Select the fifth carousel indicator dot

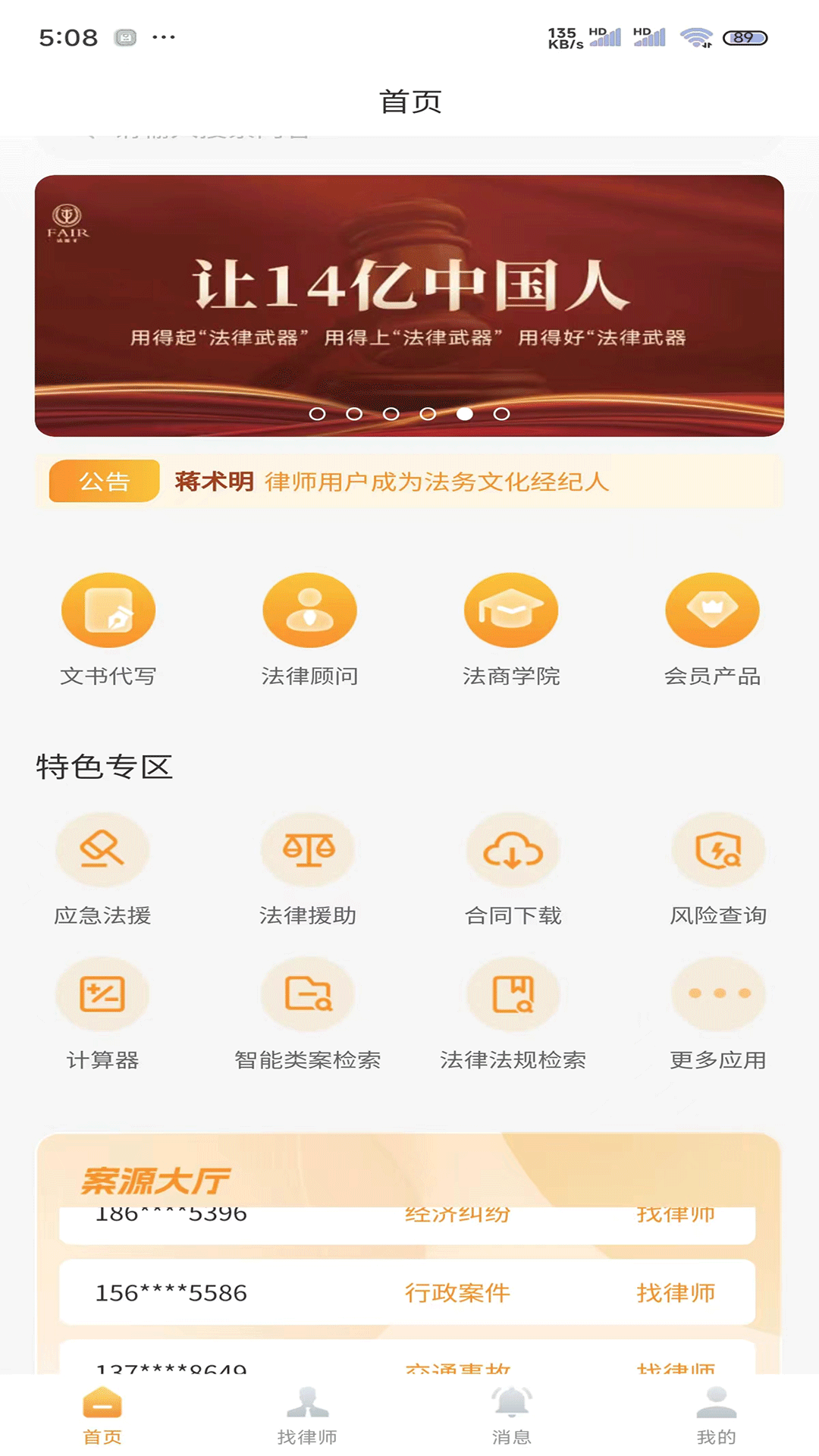(466, 414)
